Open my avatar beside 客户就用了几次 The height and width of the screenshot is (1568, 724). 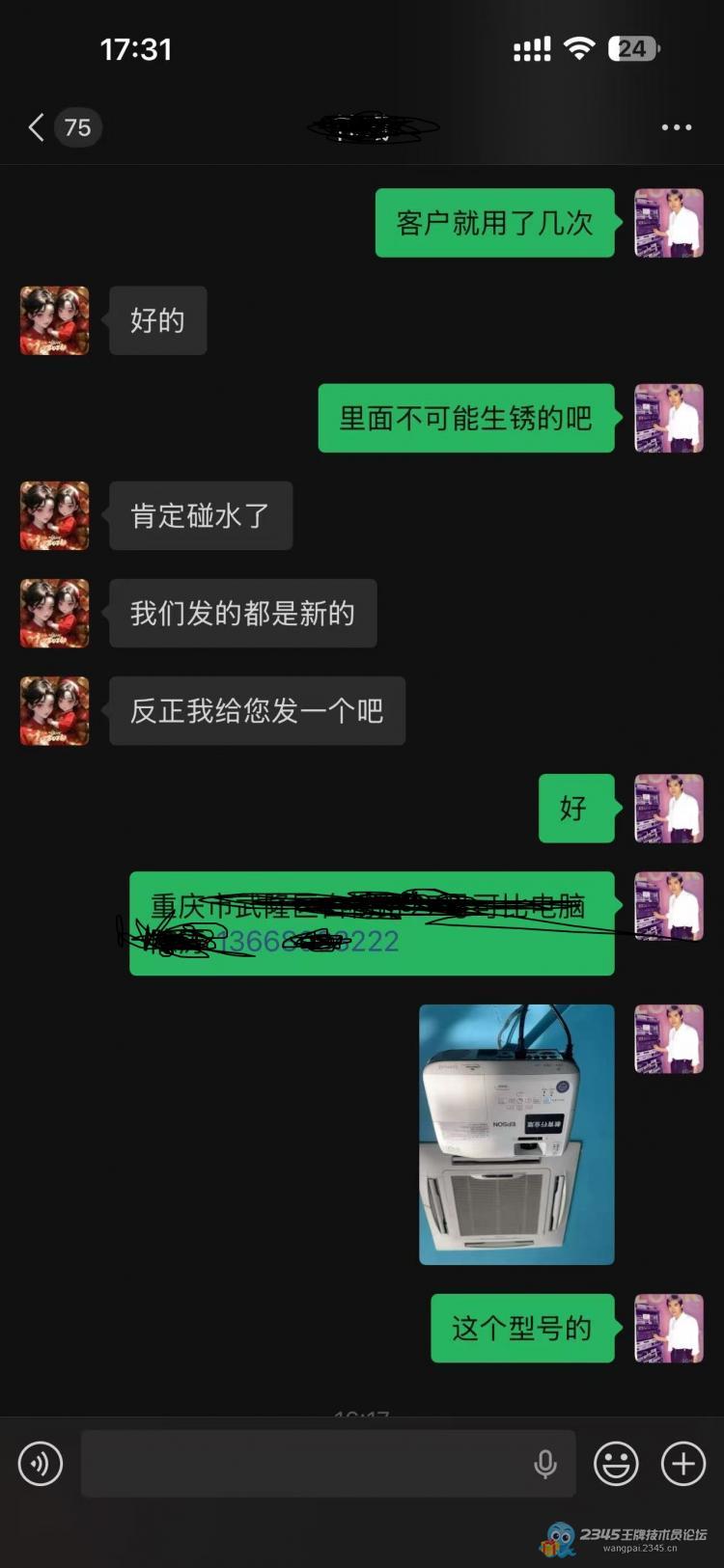[x=668, y=223]
